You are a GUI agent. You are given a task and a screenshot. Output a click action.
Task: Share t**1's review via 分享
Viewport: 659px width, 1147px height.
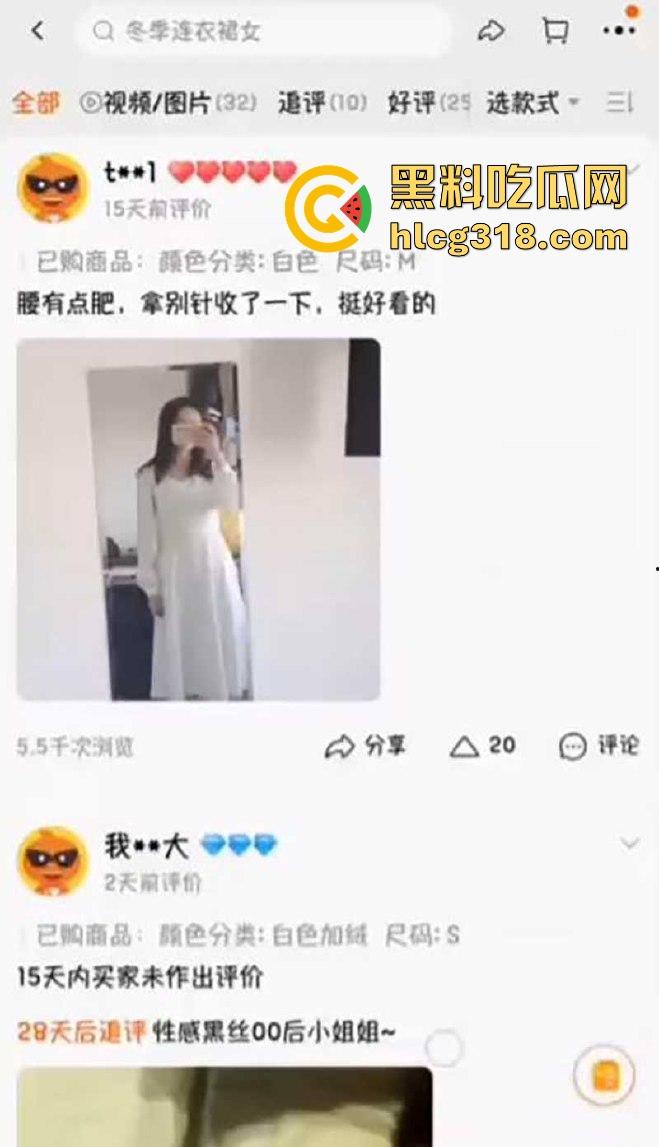click(x=366, y=746)
